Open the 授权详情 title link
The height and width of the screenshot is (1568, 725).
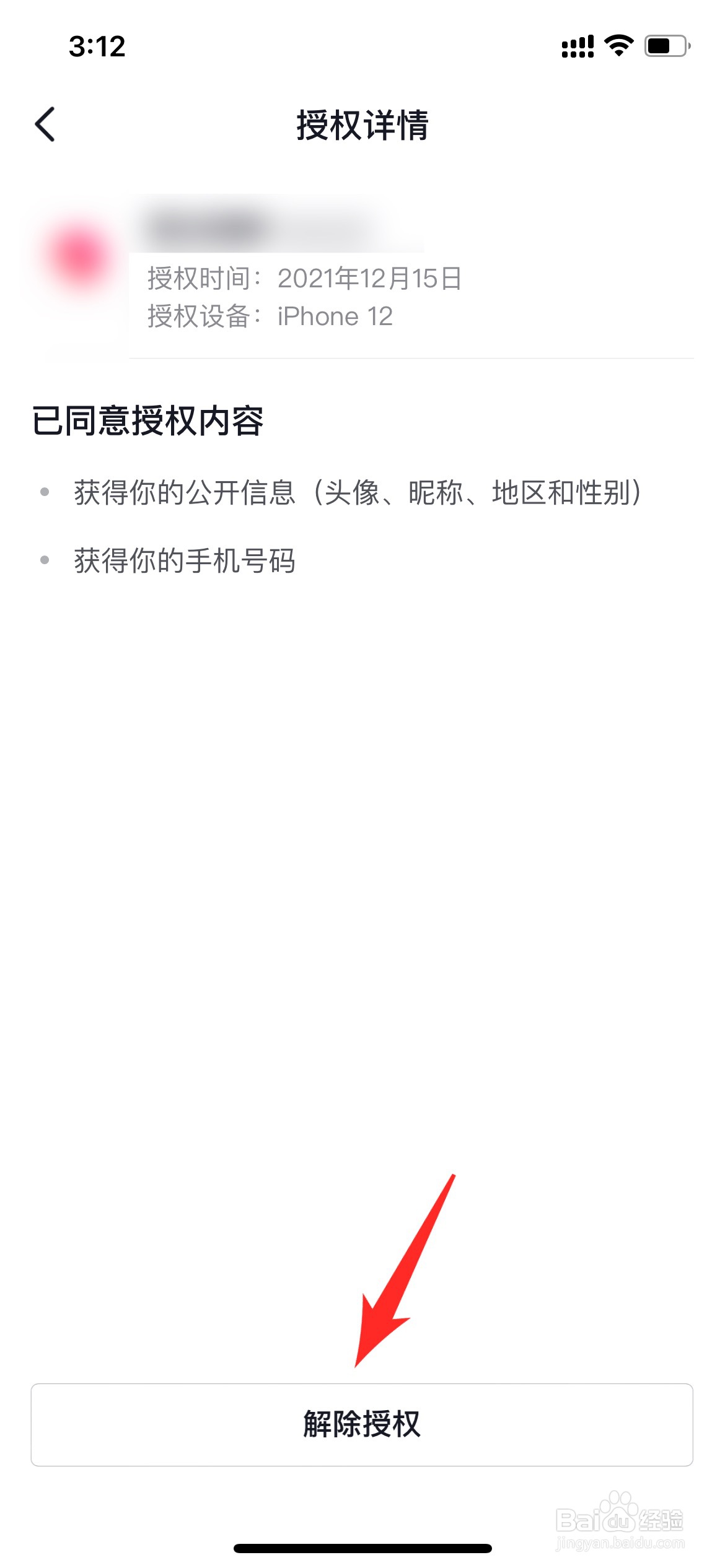tap(362, 124)
